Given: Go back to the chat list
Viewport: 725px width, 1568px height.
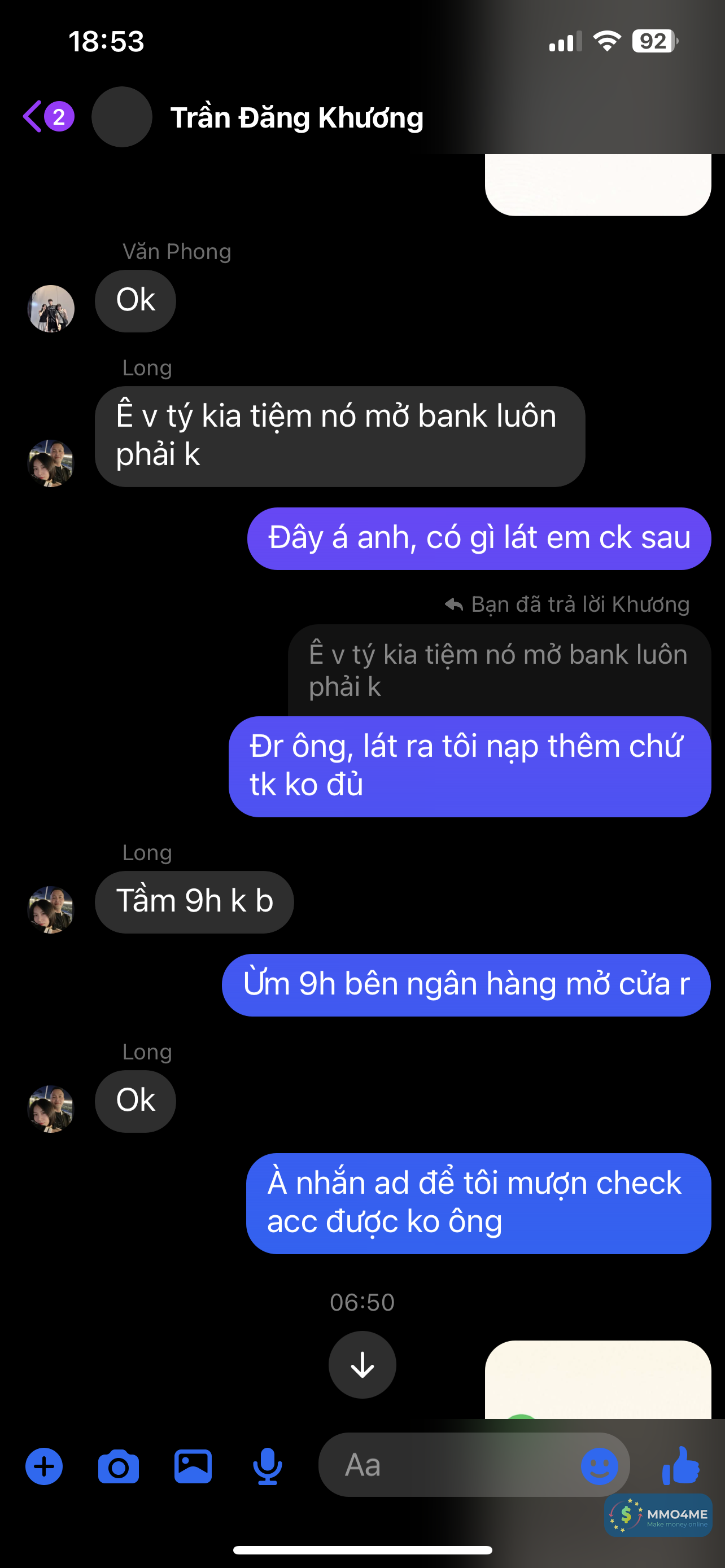Looking at the screenshot, I should tap(33, 116).
